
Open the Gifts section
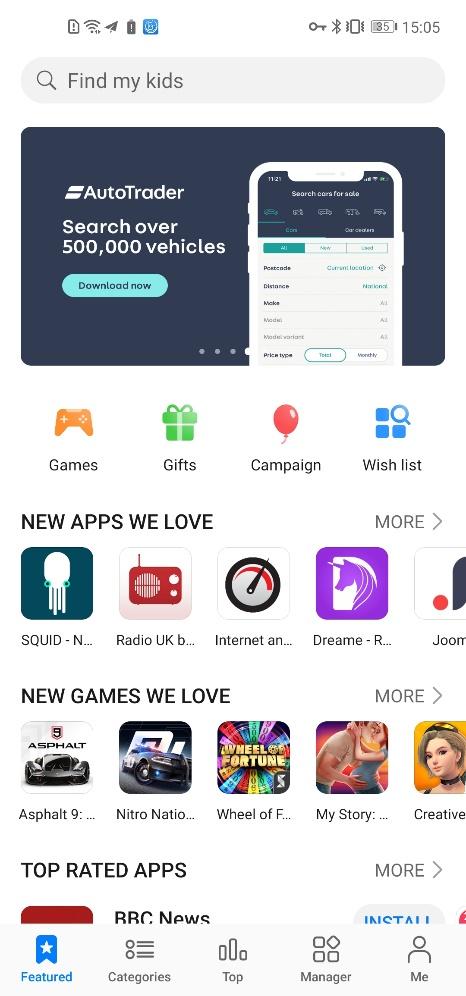click(x=180, y=439)
